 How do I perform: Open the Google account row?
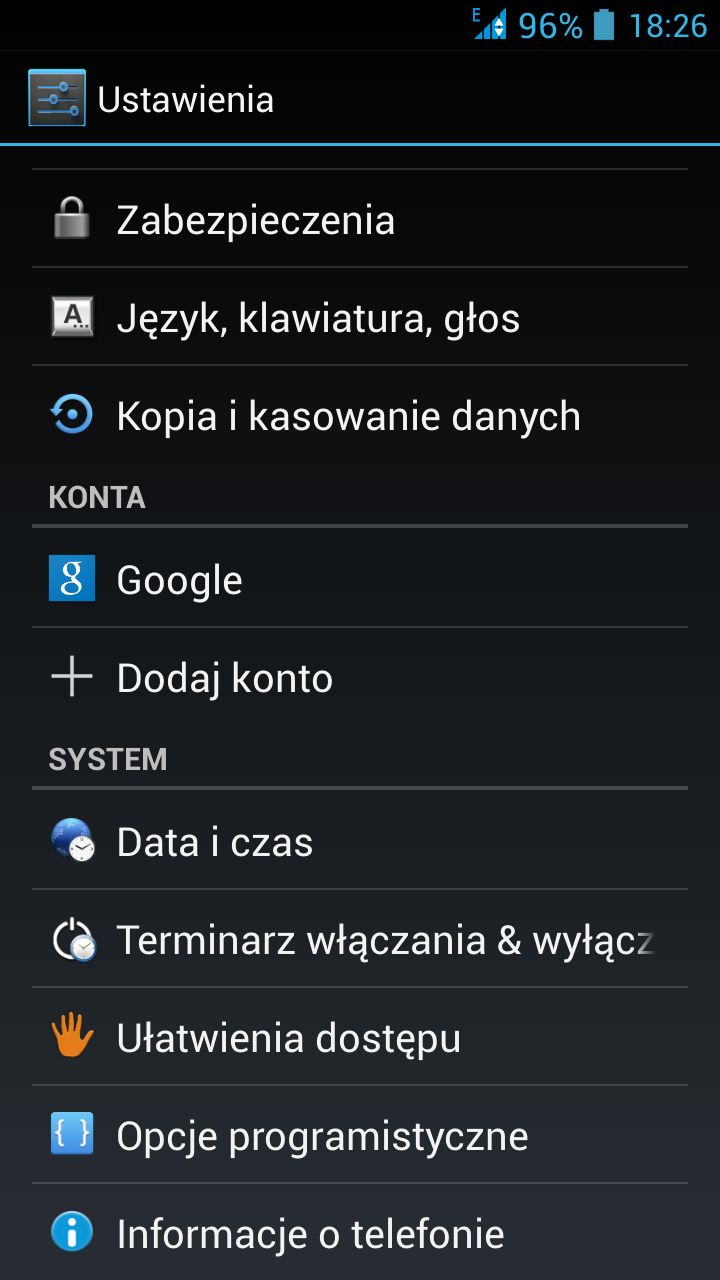pos(360,579)
